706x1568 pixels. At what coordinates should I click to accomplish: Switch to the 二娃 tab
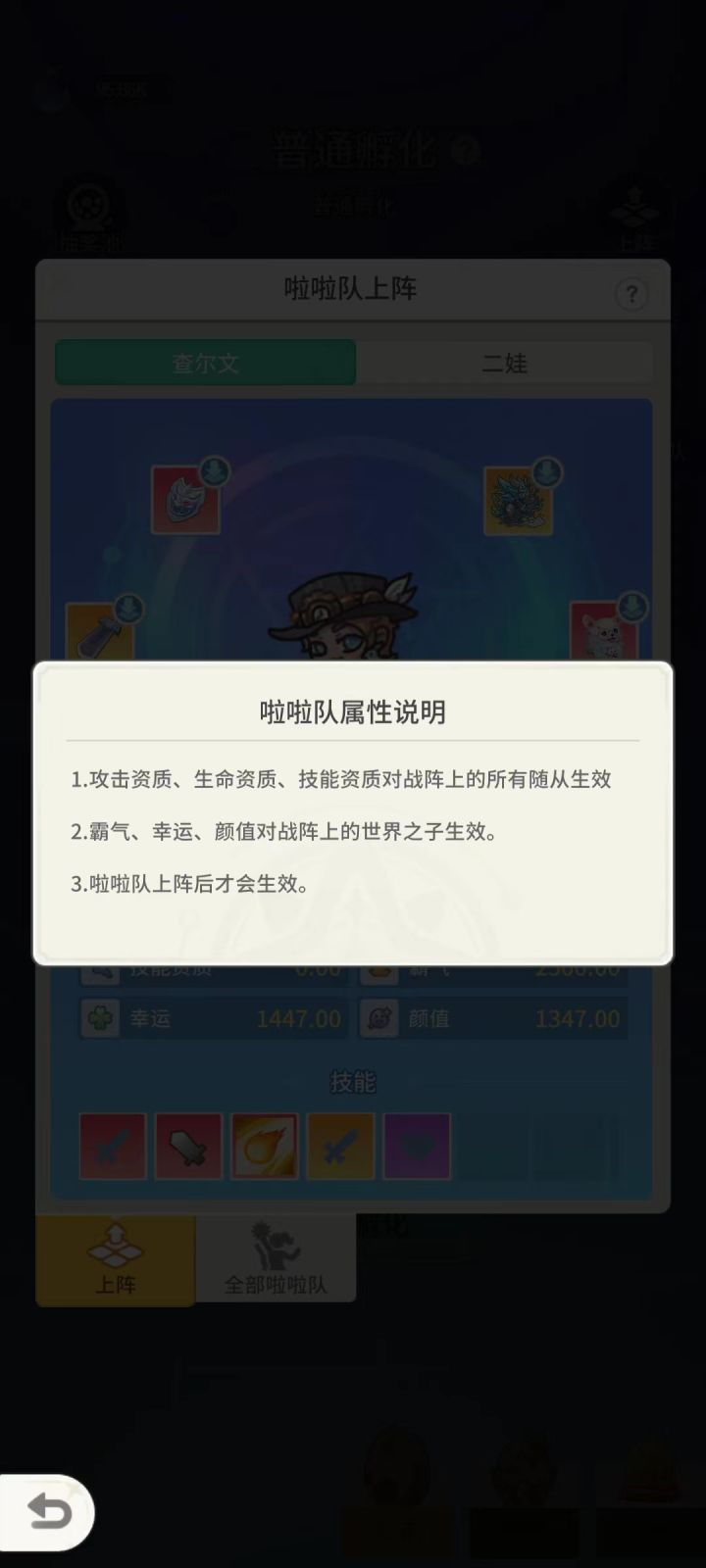click(x=504, y=364)
